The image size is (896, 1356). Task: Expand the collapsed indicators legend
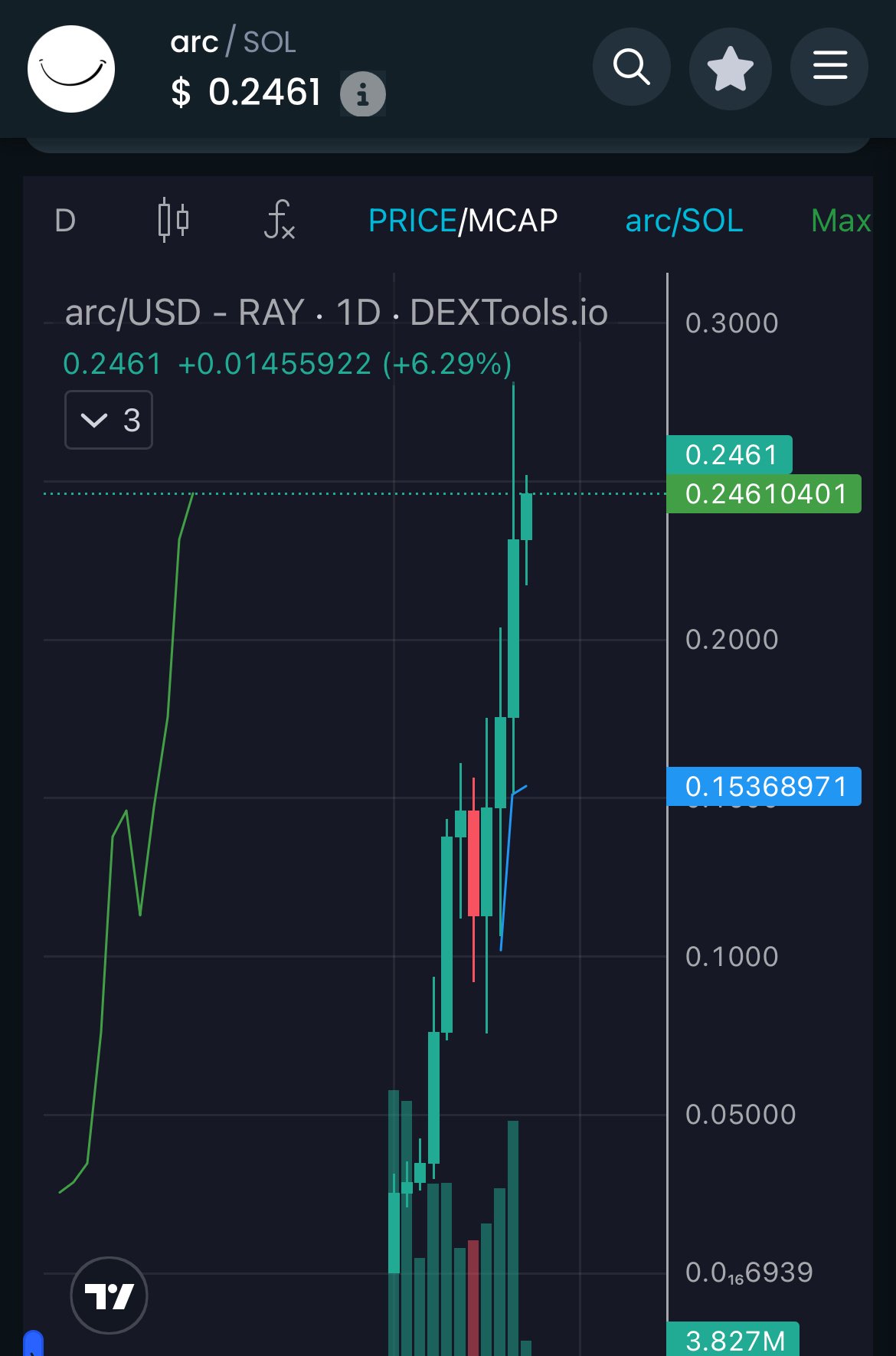[109, 420]
